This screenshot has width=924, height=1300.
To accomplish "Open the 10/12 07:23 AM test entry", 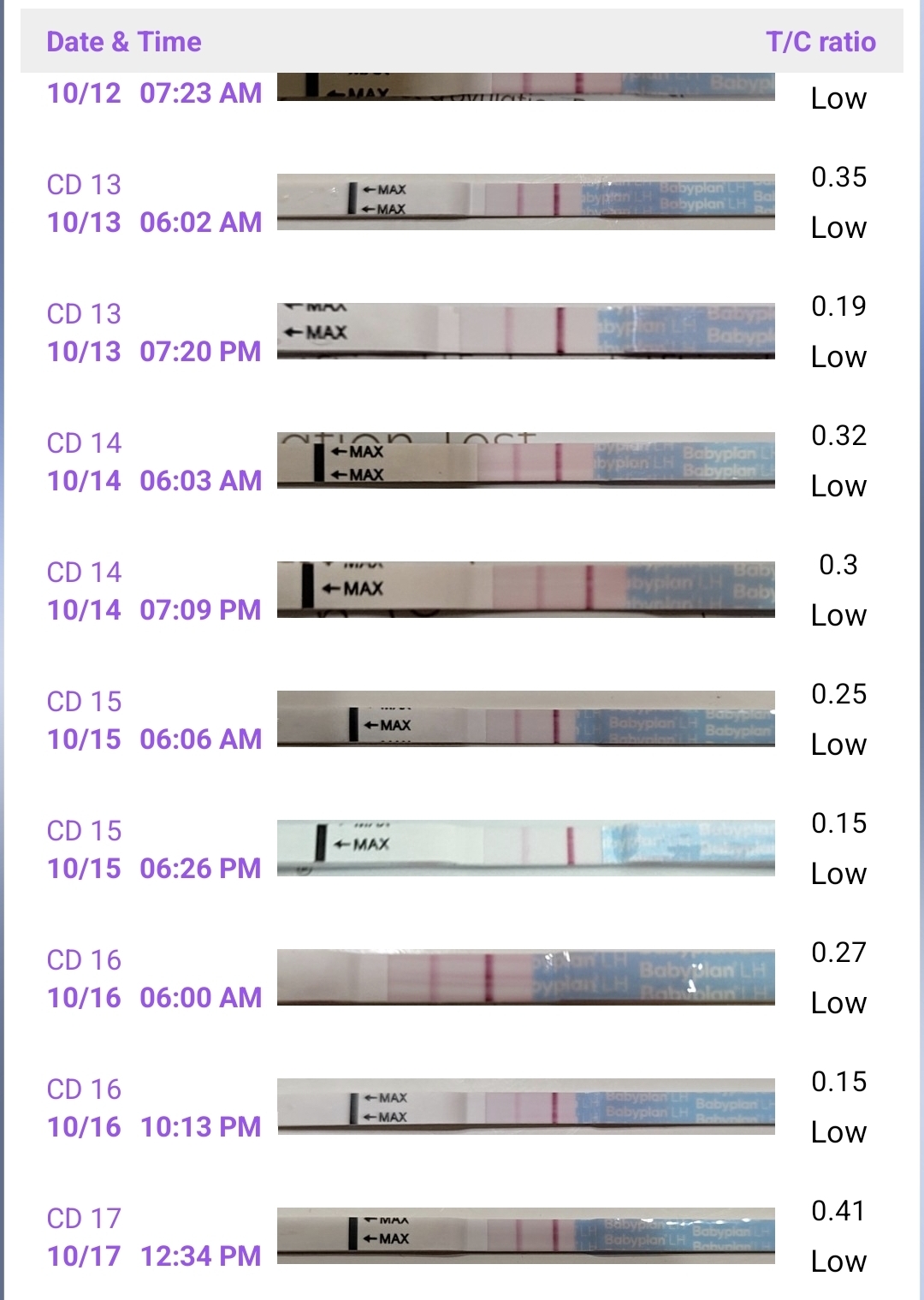I will click(525, 87).
